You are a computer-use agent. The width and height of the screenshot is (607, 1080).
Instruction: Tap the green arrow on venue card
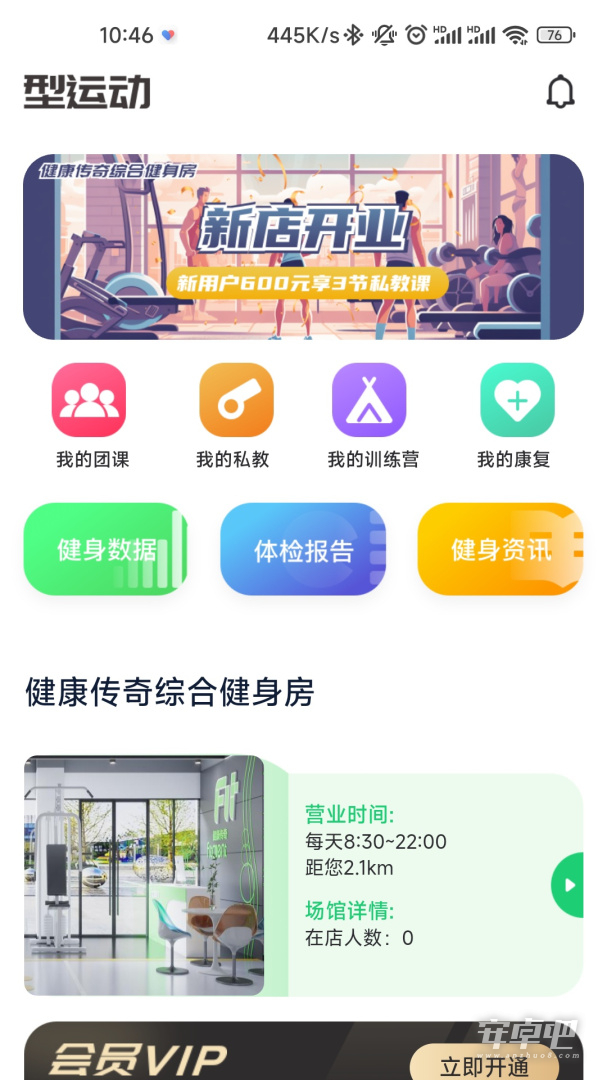pos(568,885)
